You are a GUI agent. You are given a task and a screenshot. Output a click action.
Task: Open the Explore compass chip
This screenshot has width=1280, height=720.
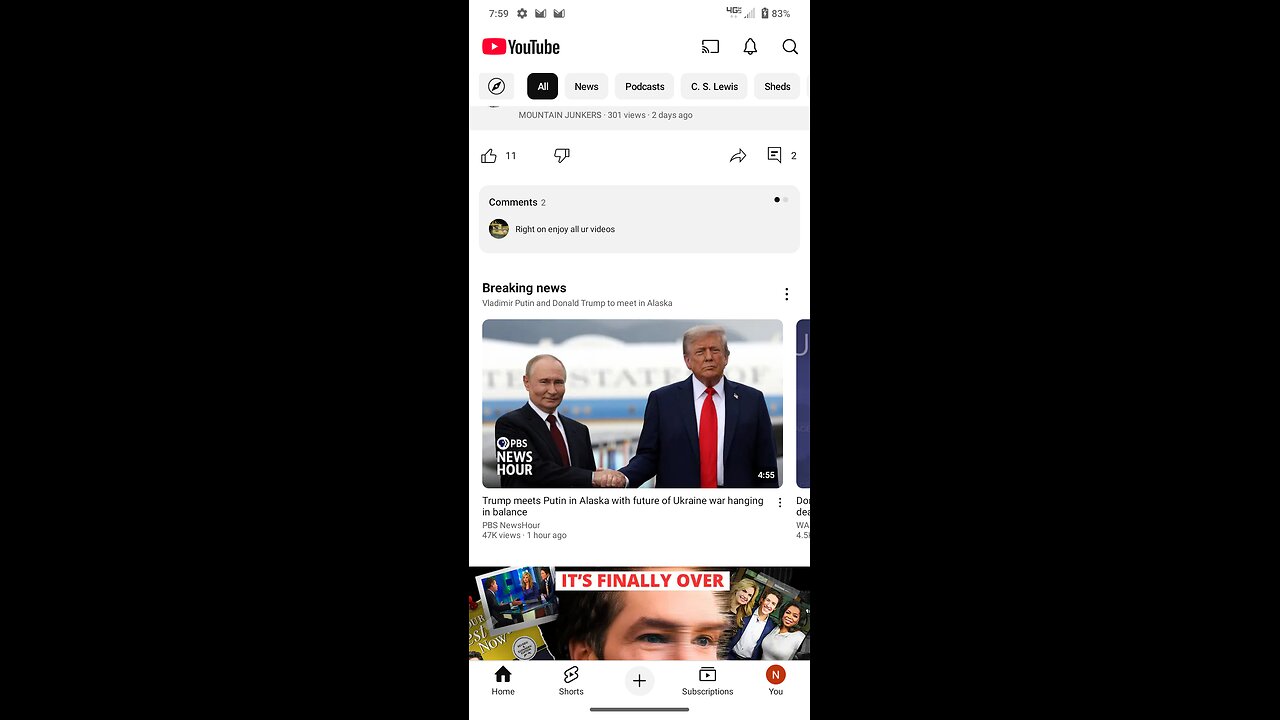click(496, 86)
